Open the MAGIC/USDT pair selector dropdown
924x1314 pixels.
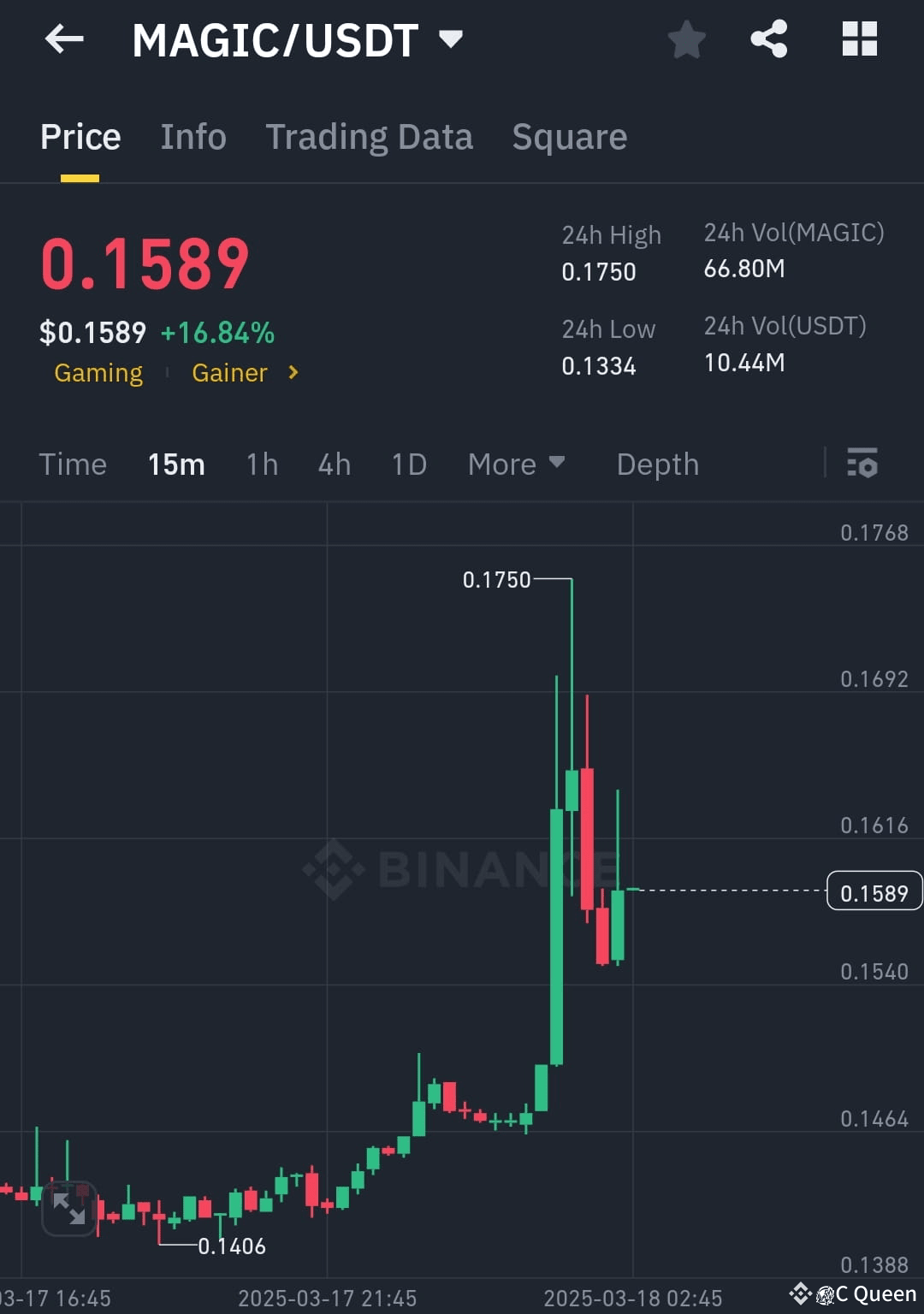pyautogui.click(x=451, y=38)
